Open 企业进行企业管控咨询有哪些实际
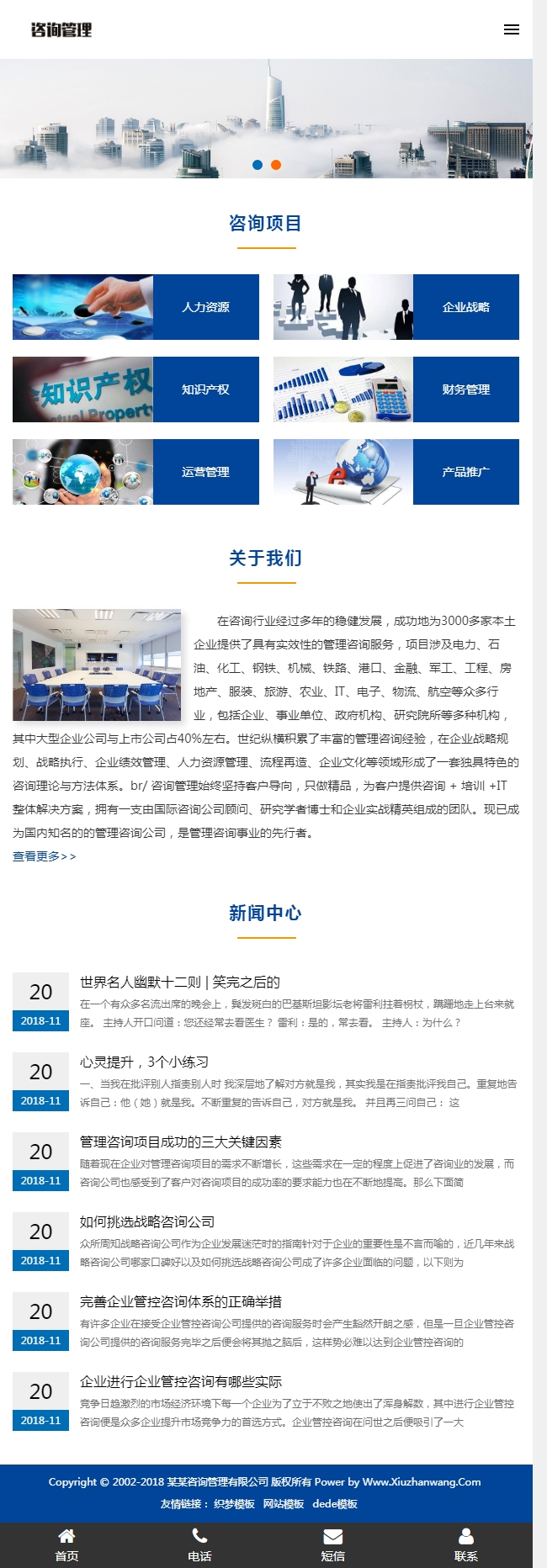 [x=180, y=1381]
